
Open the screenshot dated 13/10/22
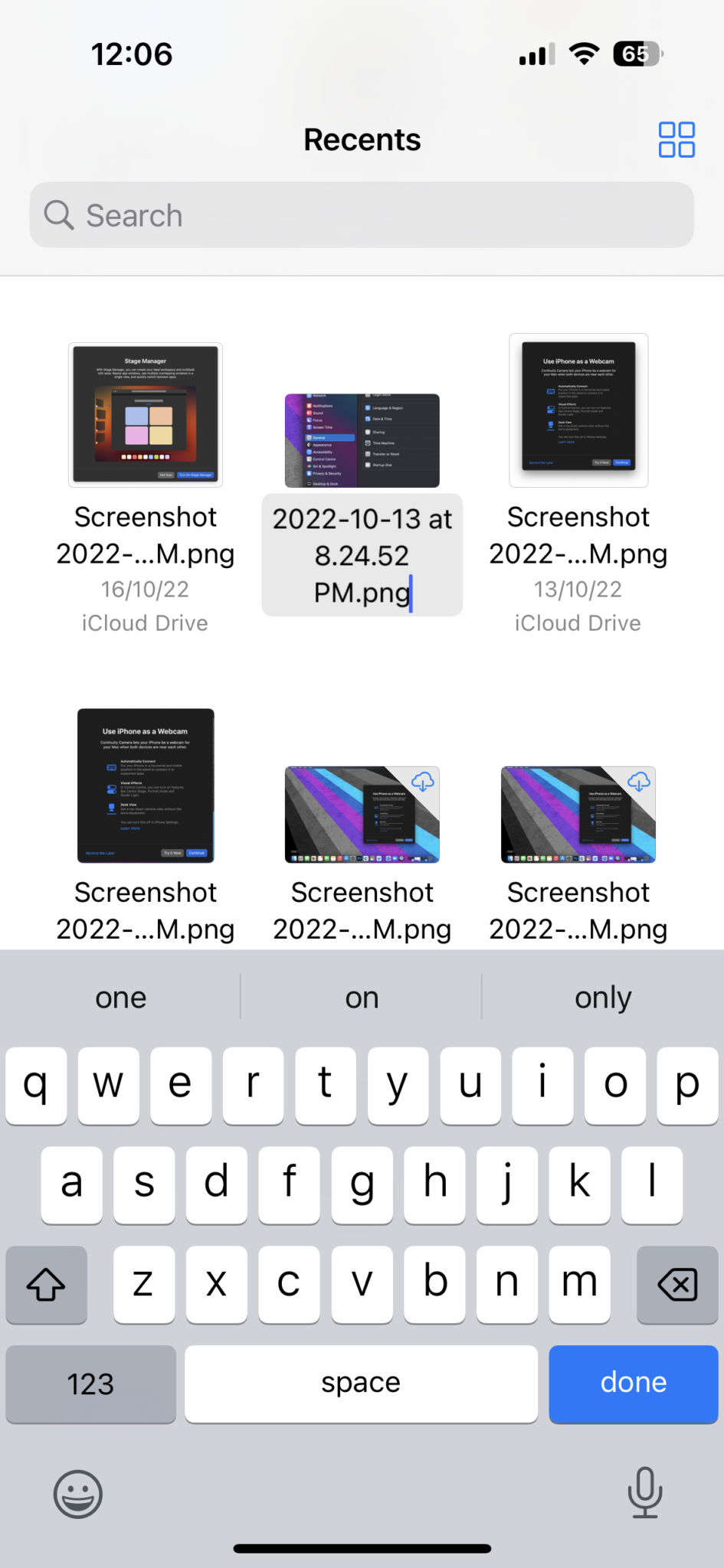[578, 410]
